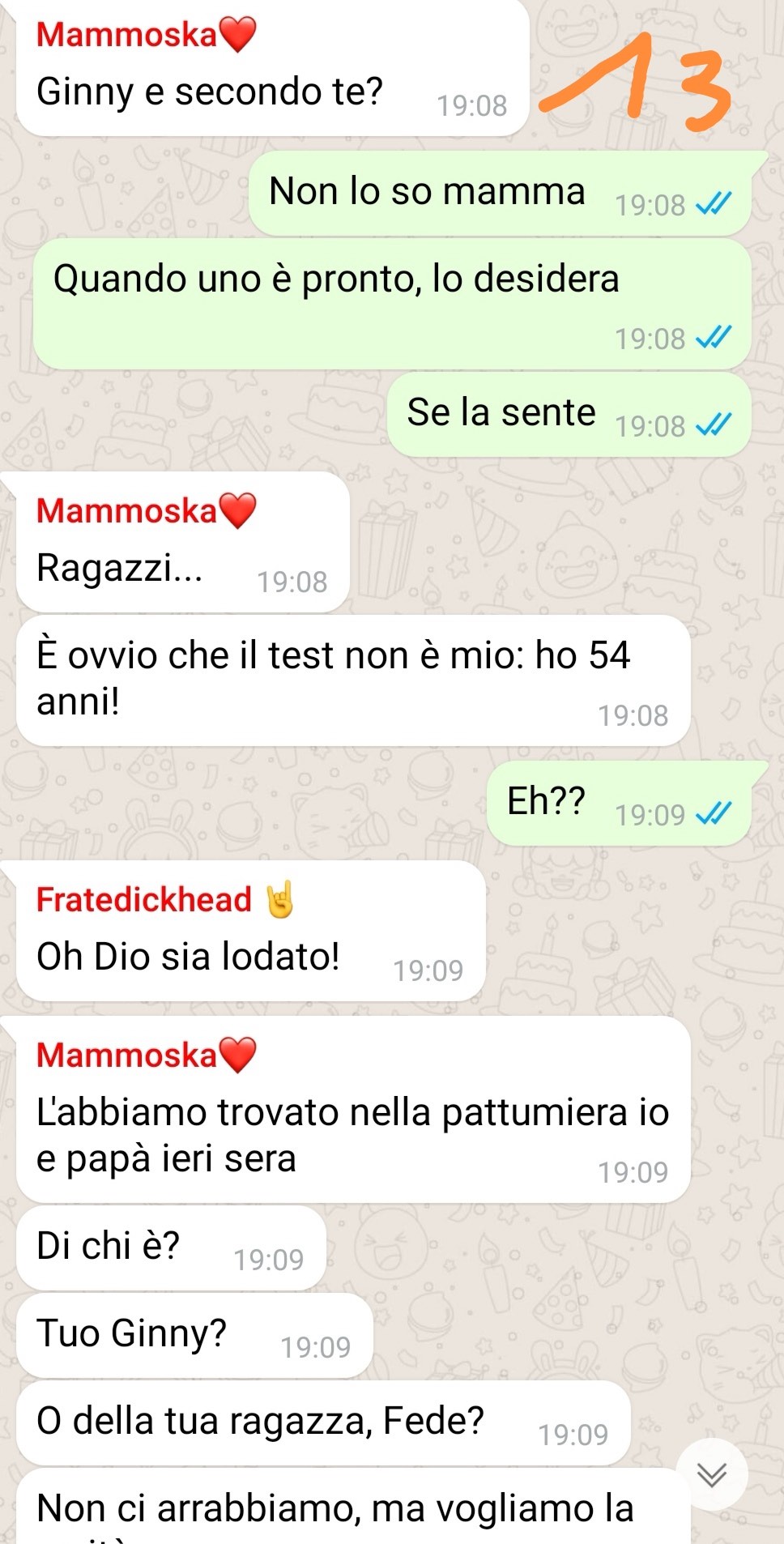Tap Mammoska's name above "L'abbiamo trovato nella pattumiera"
Viewport: 784px width, 1544px height.
pos(147,1056)
